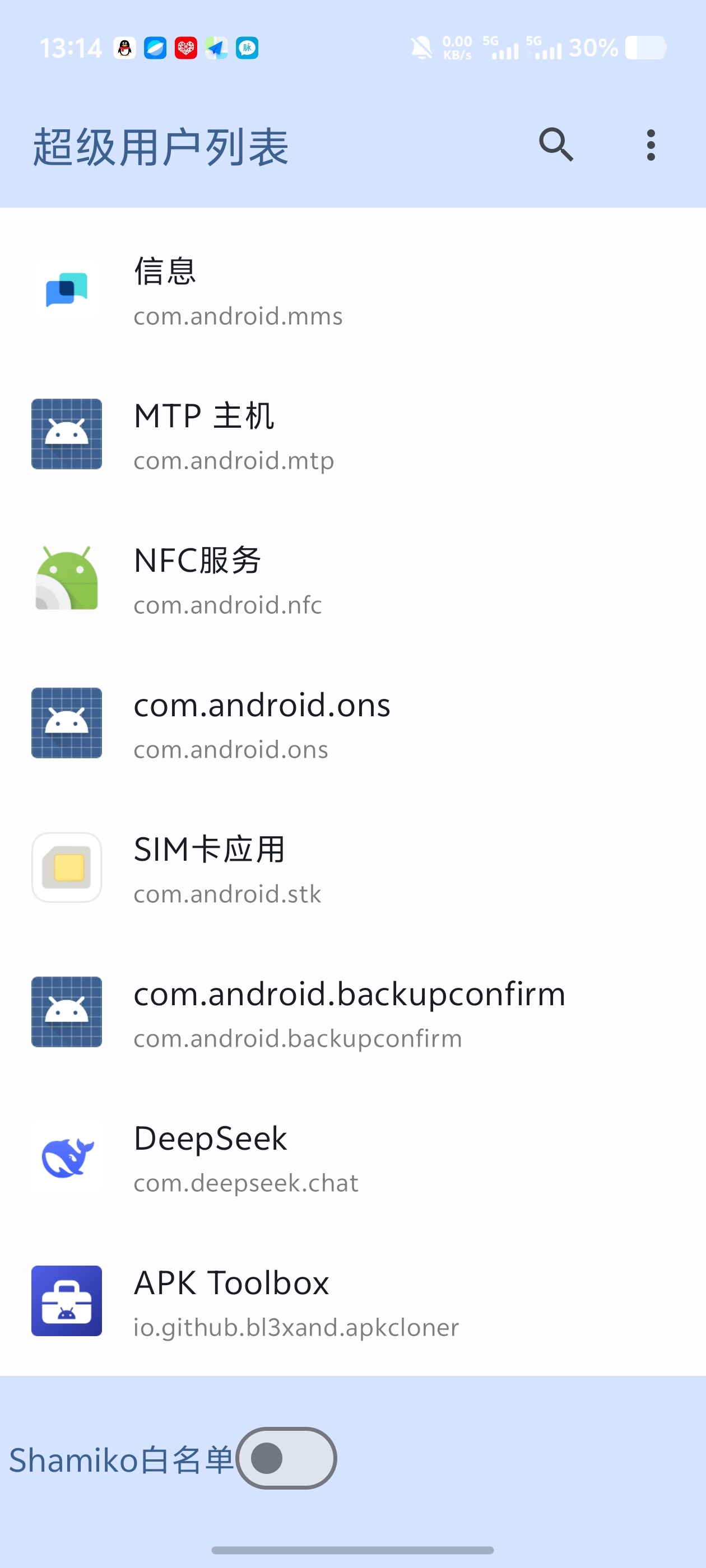The width and height of the screenshot is (706, 1568).
Task: Enable the Shamiko白名单 switch
Action: pyautogui.click(x=286, y=1458)
